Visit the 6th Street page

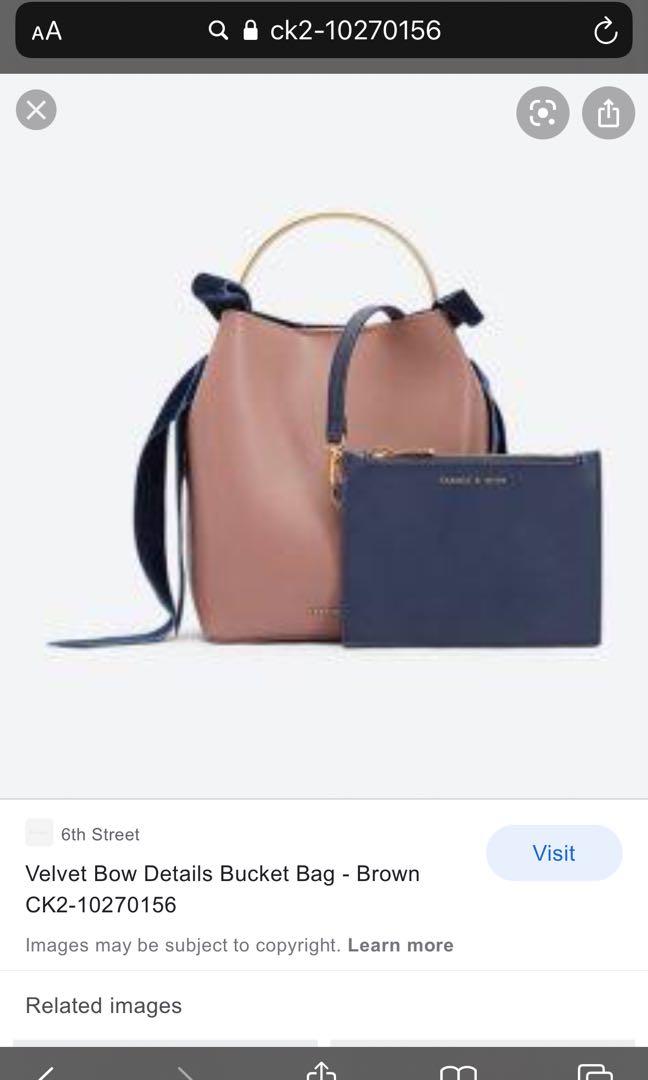point(553,853)
